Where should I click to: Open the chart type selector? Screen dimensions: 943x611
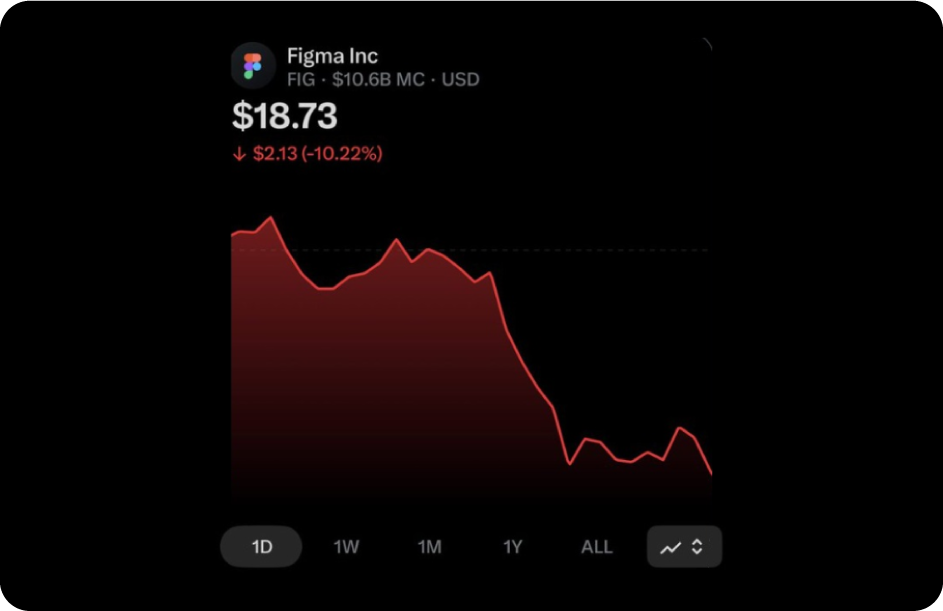[x=684, y=547]
